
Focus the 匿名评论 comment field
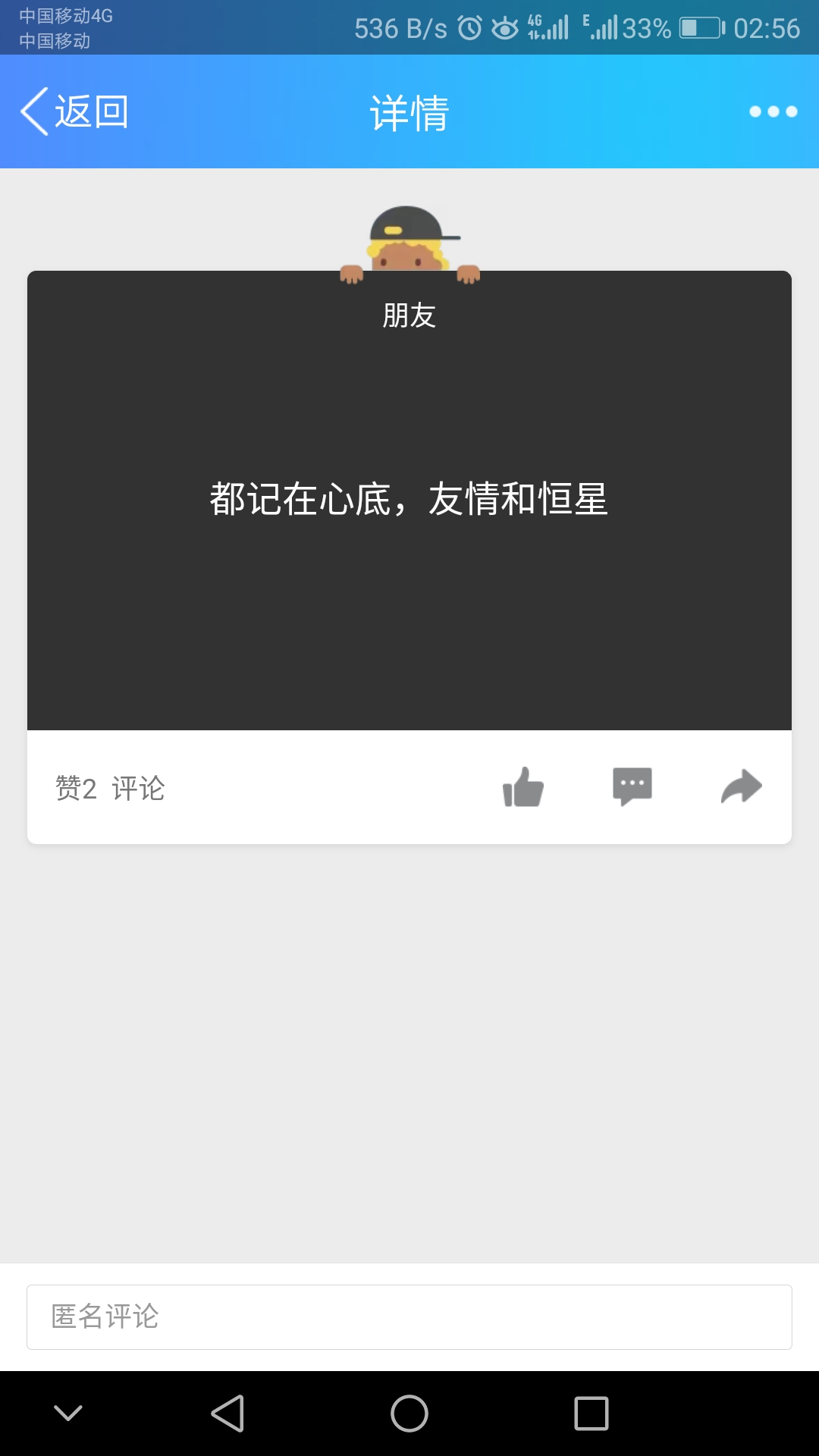409,1317
